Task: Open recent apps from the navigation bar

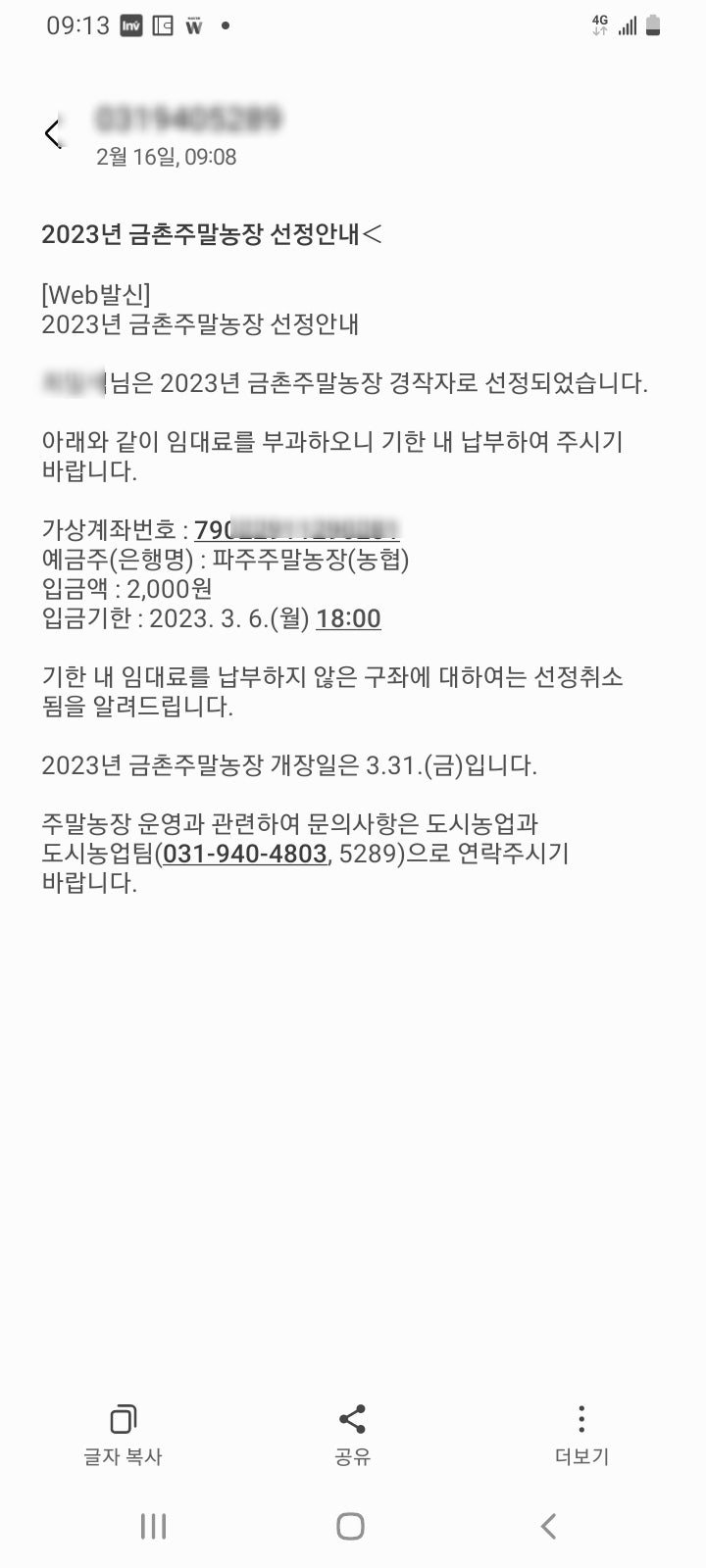Action: pos(153,1526)
